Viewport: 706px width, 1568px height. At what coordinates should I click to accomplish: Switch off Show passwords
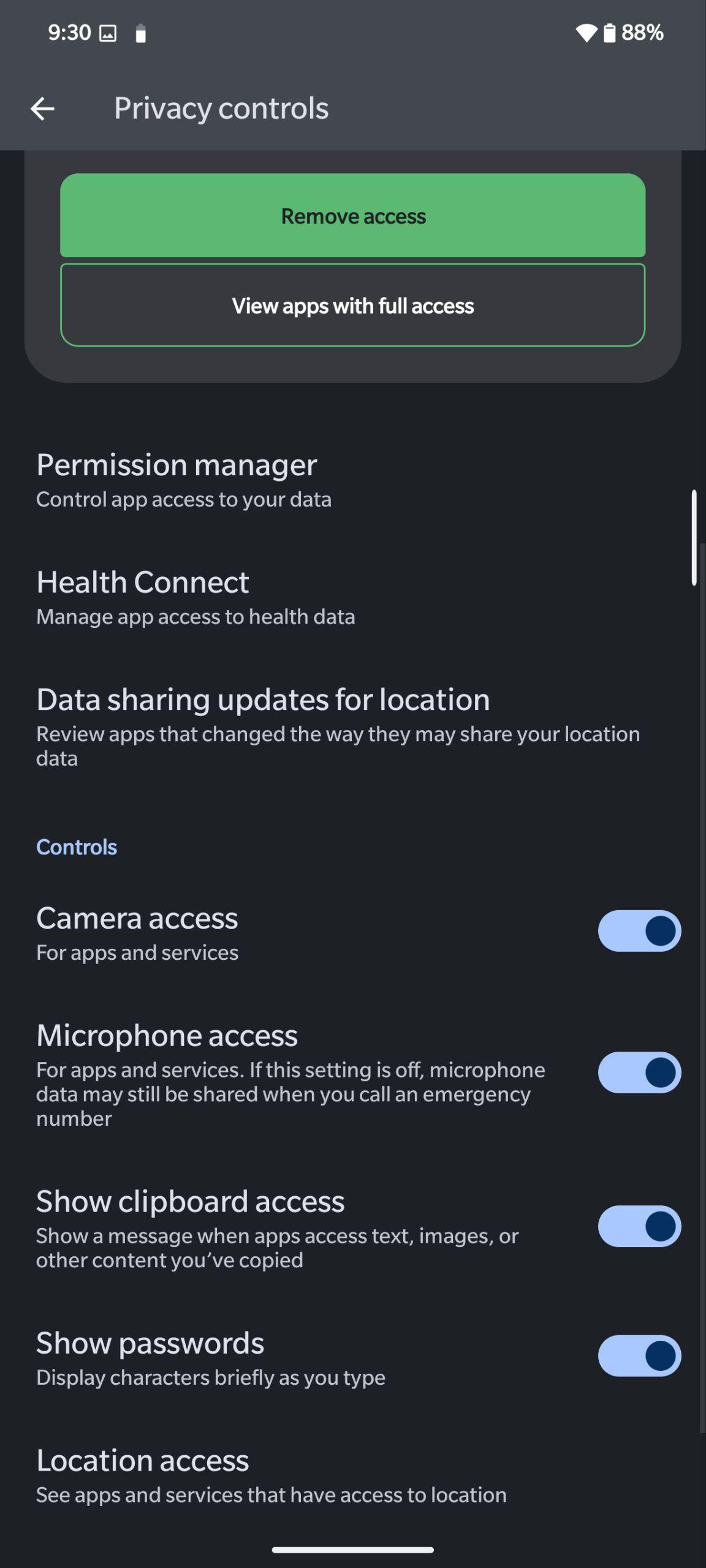(639, 1355)
